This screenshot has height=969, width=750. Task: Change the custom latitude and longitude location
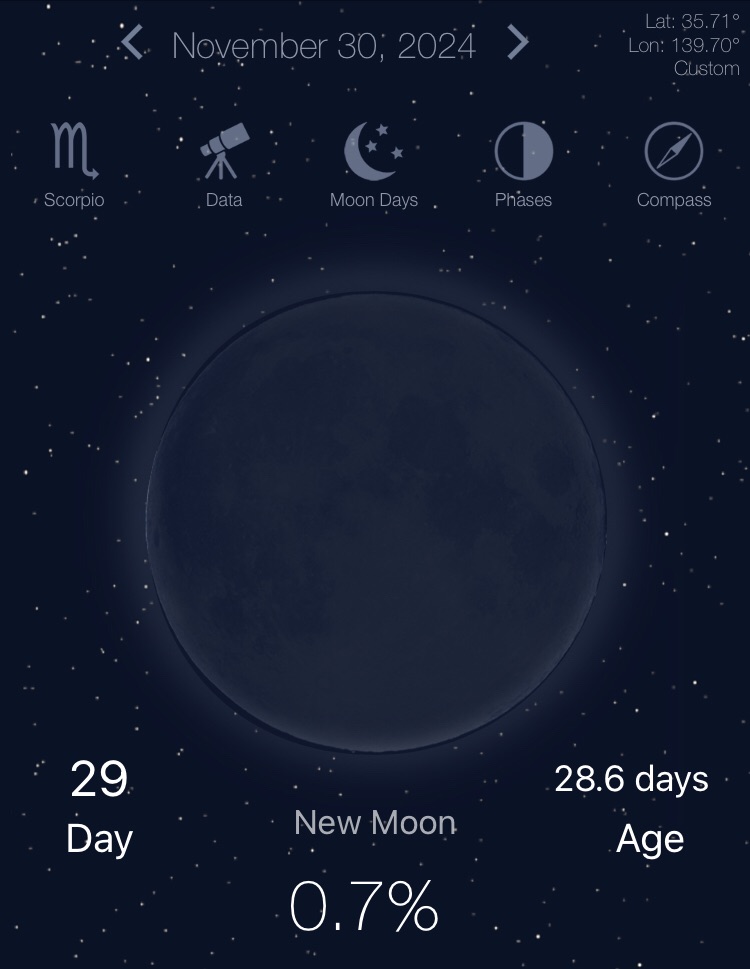tap(686, 45)
